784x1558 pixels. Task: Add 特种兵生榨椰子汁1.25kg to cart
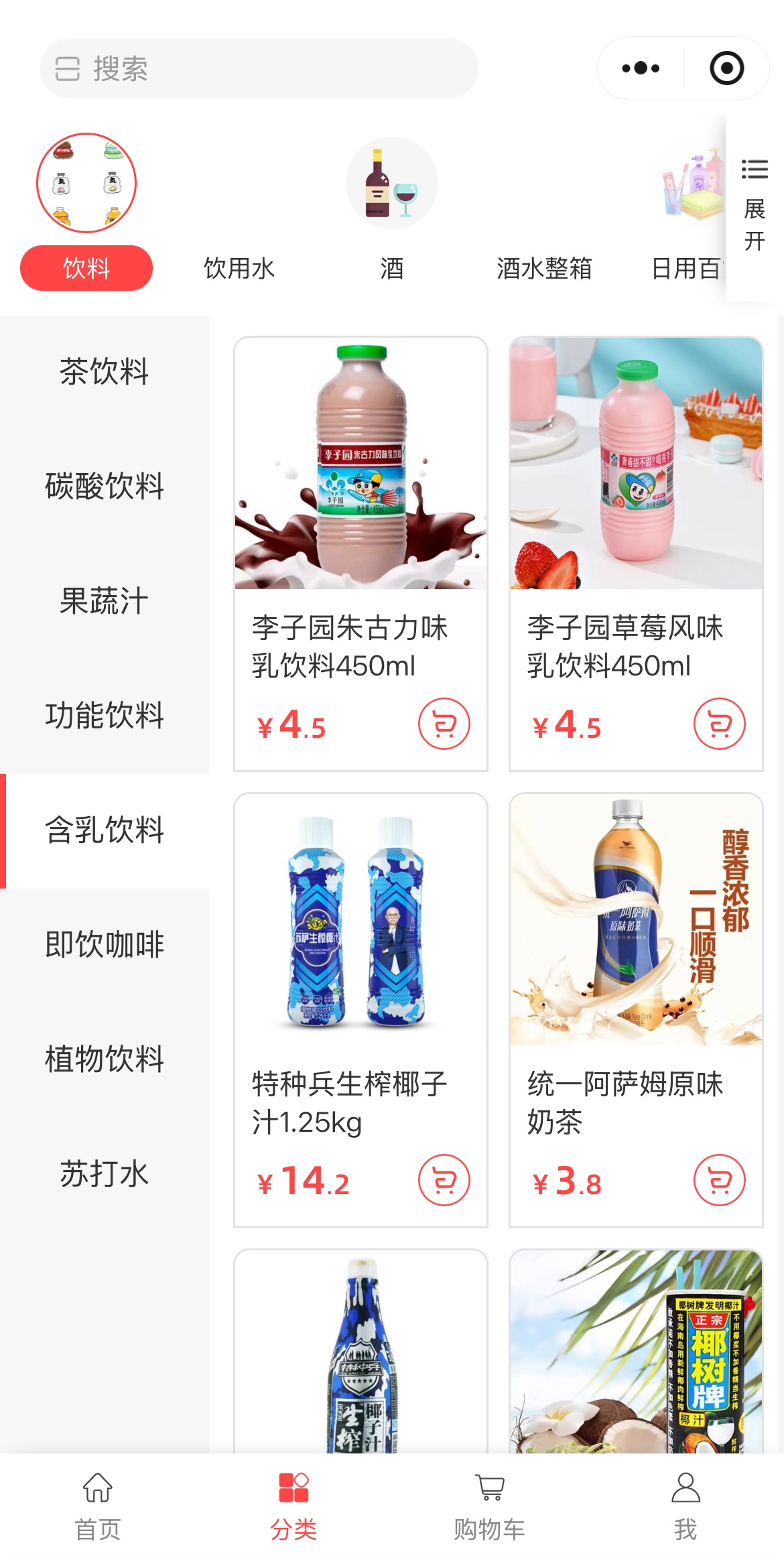pyautogui.click(x=444, y=1180)
